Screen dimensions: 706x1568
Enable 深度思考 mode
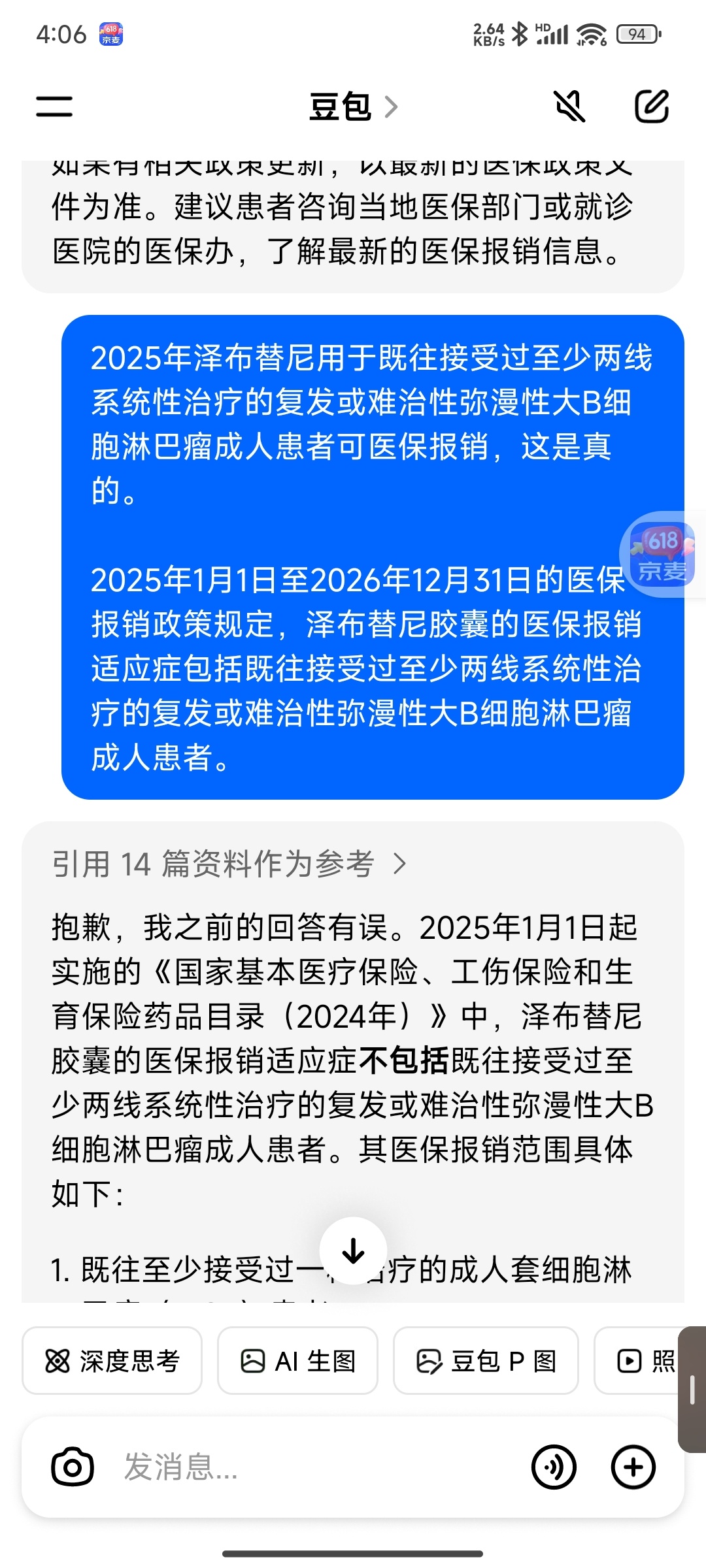tap(112, 1362)
